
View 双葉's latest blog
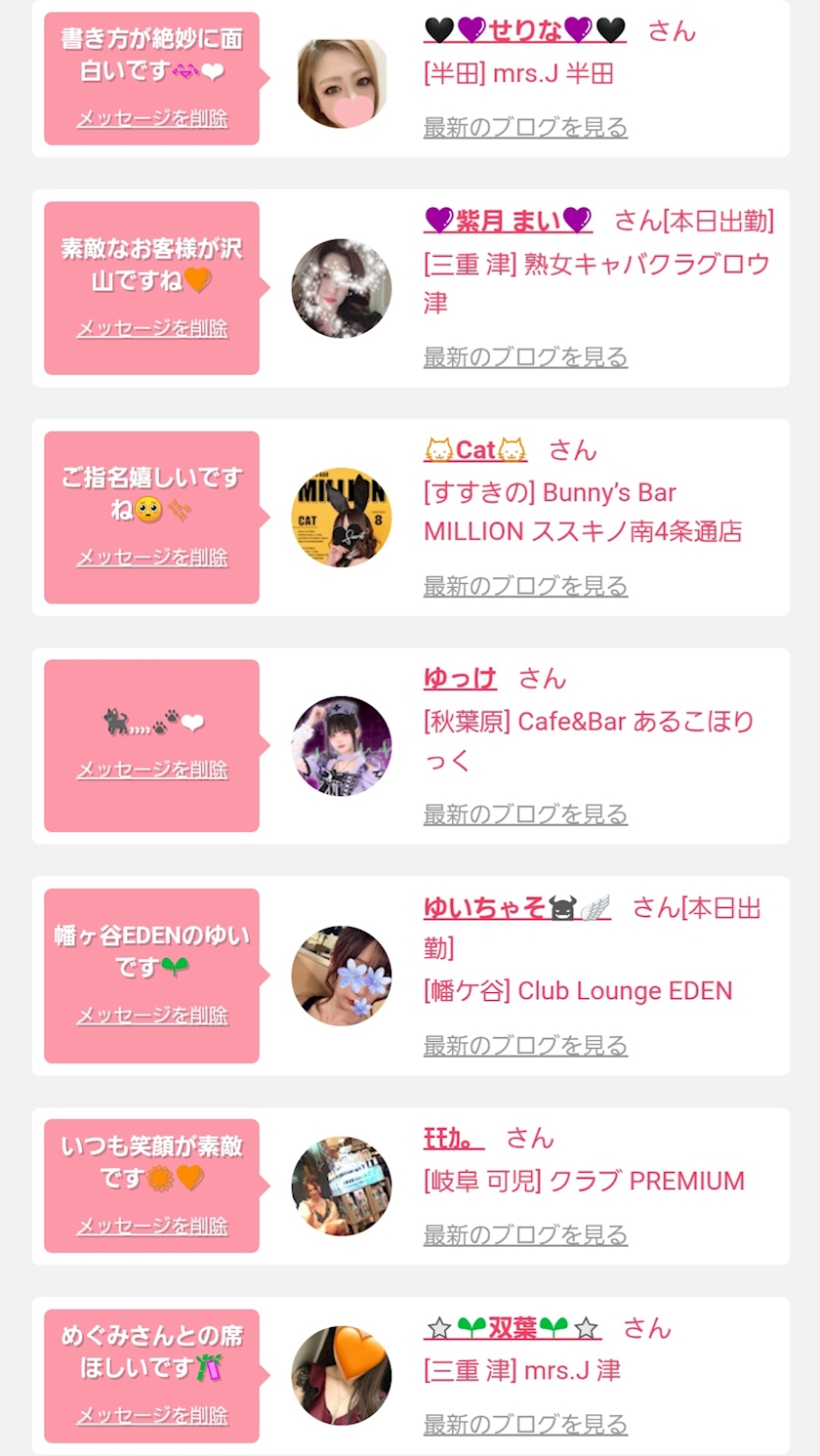(525, 1425)
